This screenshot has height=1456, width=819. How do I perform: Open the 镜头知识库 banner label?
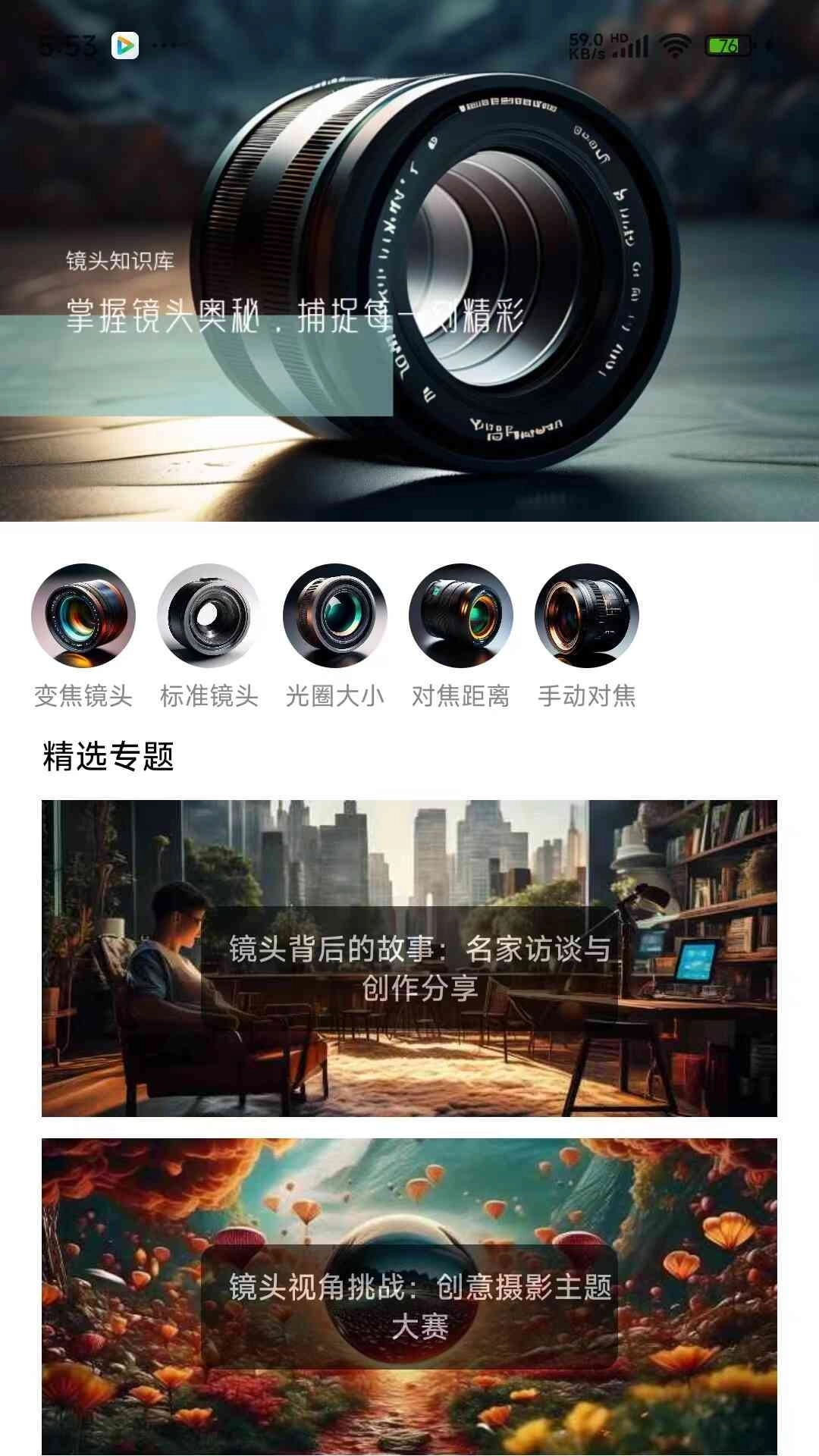118,263
